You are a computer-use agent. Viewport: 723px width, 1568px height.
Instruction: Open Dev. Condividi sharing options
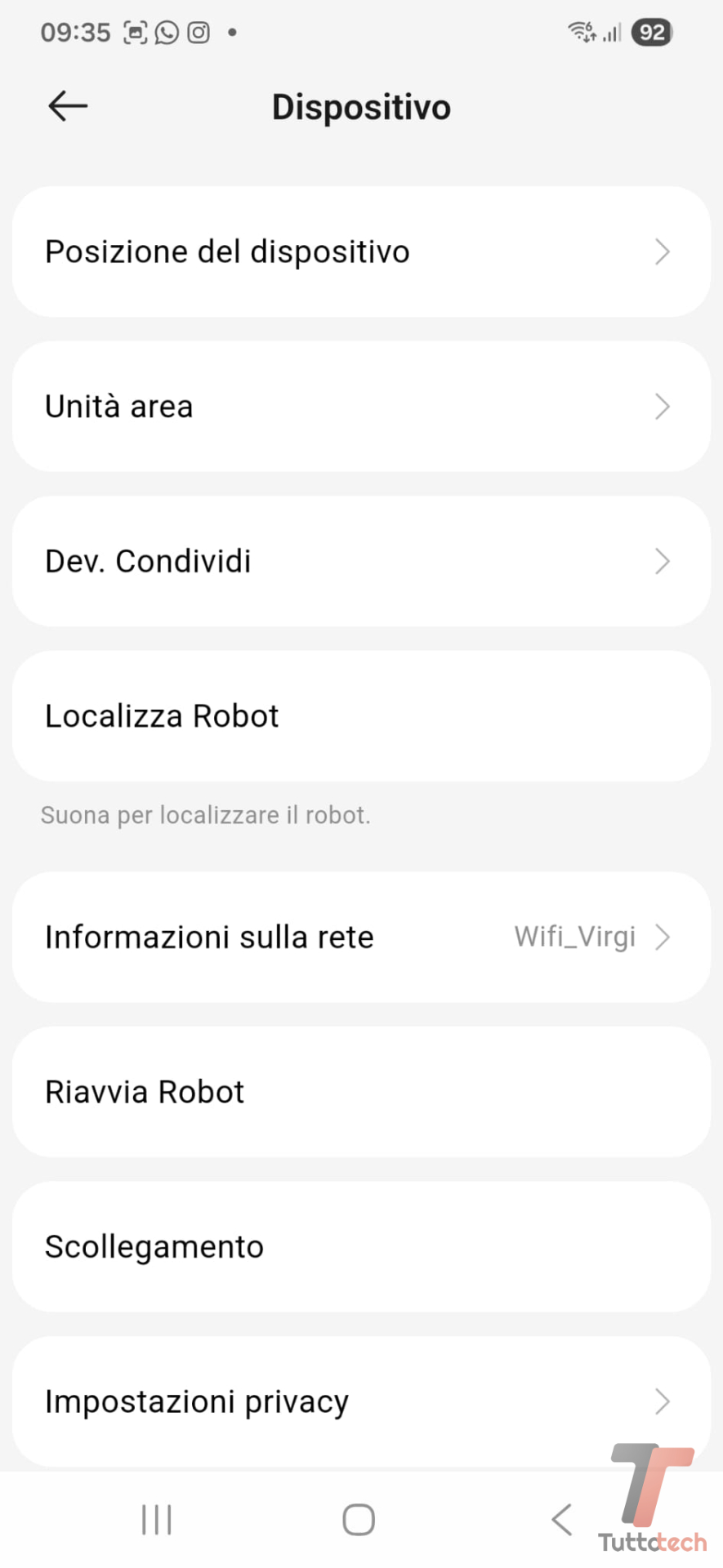click(361, 561)
